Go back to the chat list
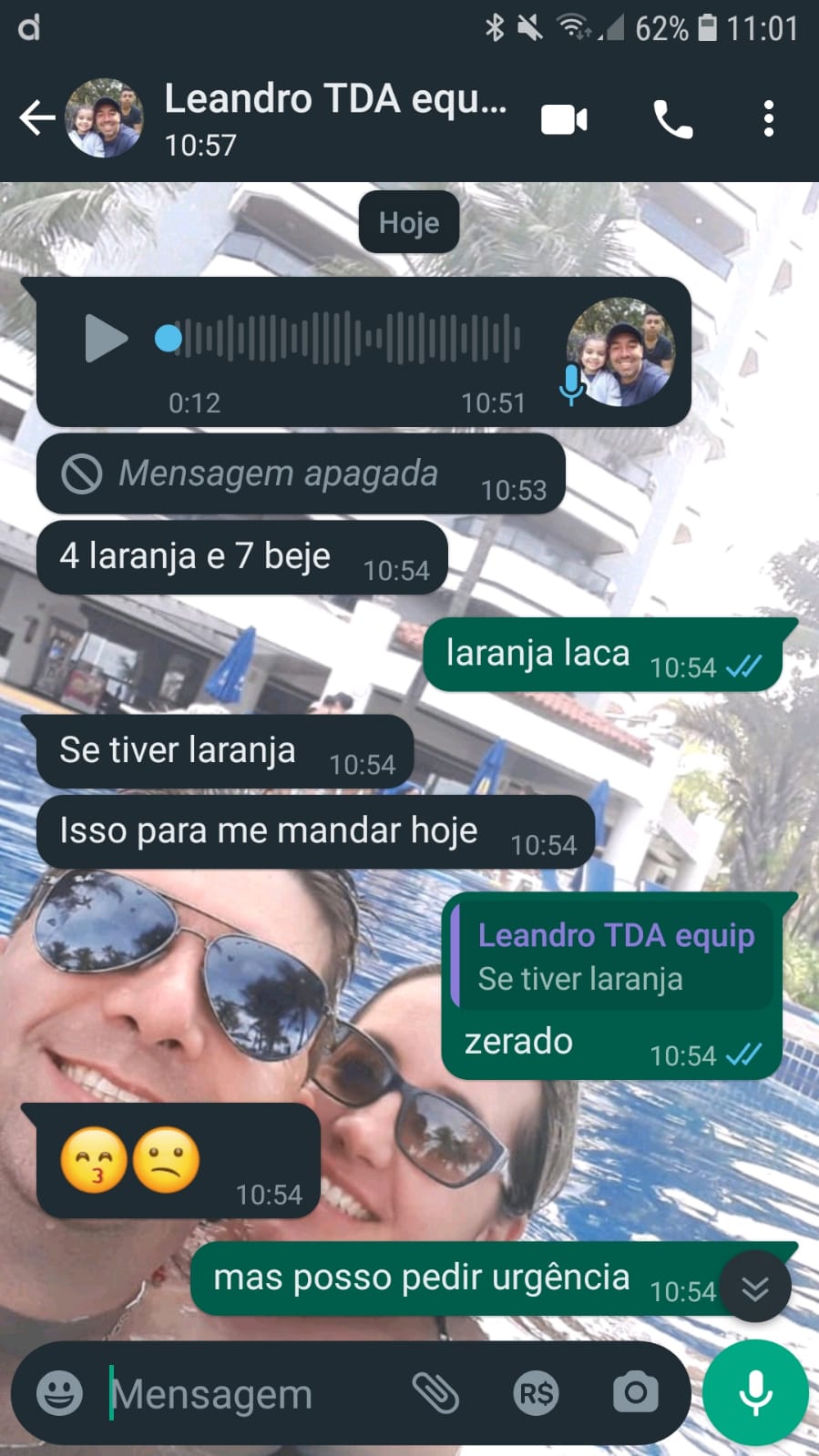This screenshot has height=1456, width=819. point(36,118)
